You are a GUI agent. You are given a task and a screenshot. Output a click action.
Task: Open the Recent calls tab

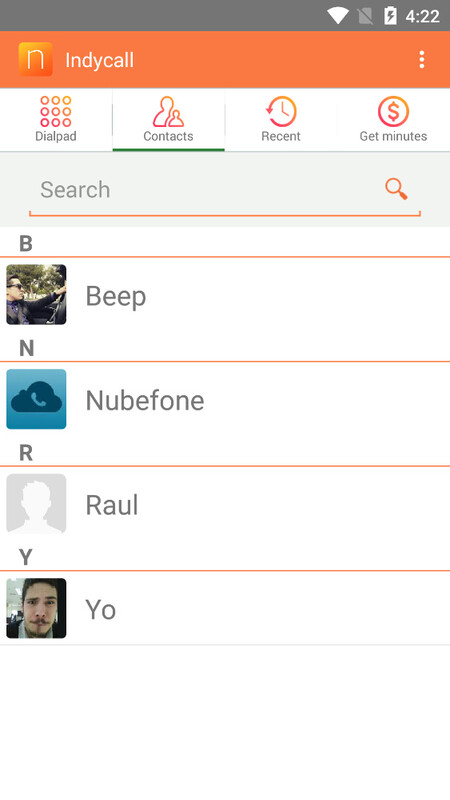pos(281,120)
